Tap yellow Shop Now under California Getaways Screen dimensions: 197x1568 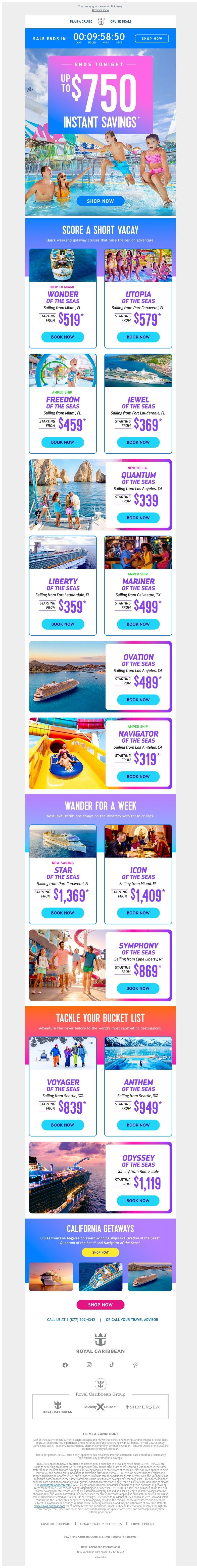coord(100,1252)
